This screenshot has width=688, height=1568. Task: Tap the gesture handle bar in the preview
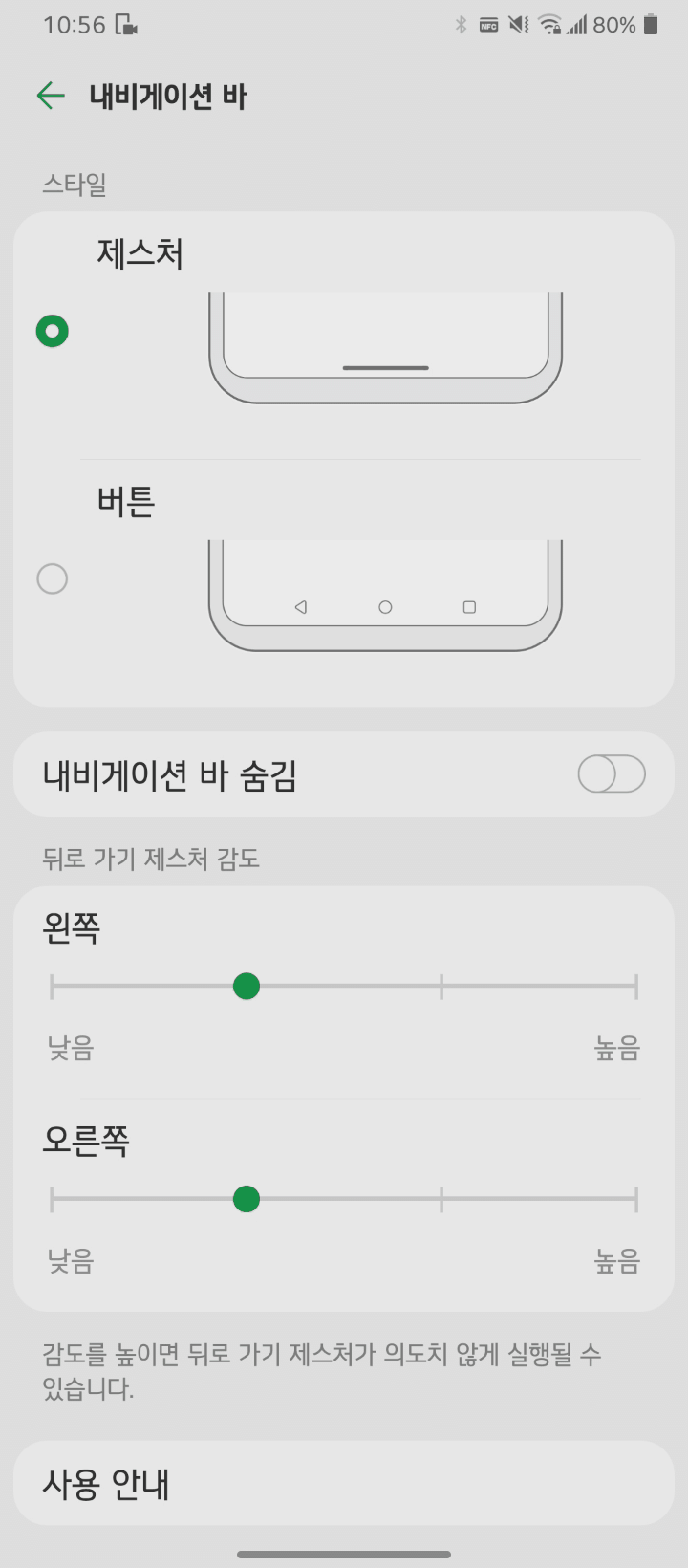pyautogui.click(x=384, y=367)
